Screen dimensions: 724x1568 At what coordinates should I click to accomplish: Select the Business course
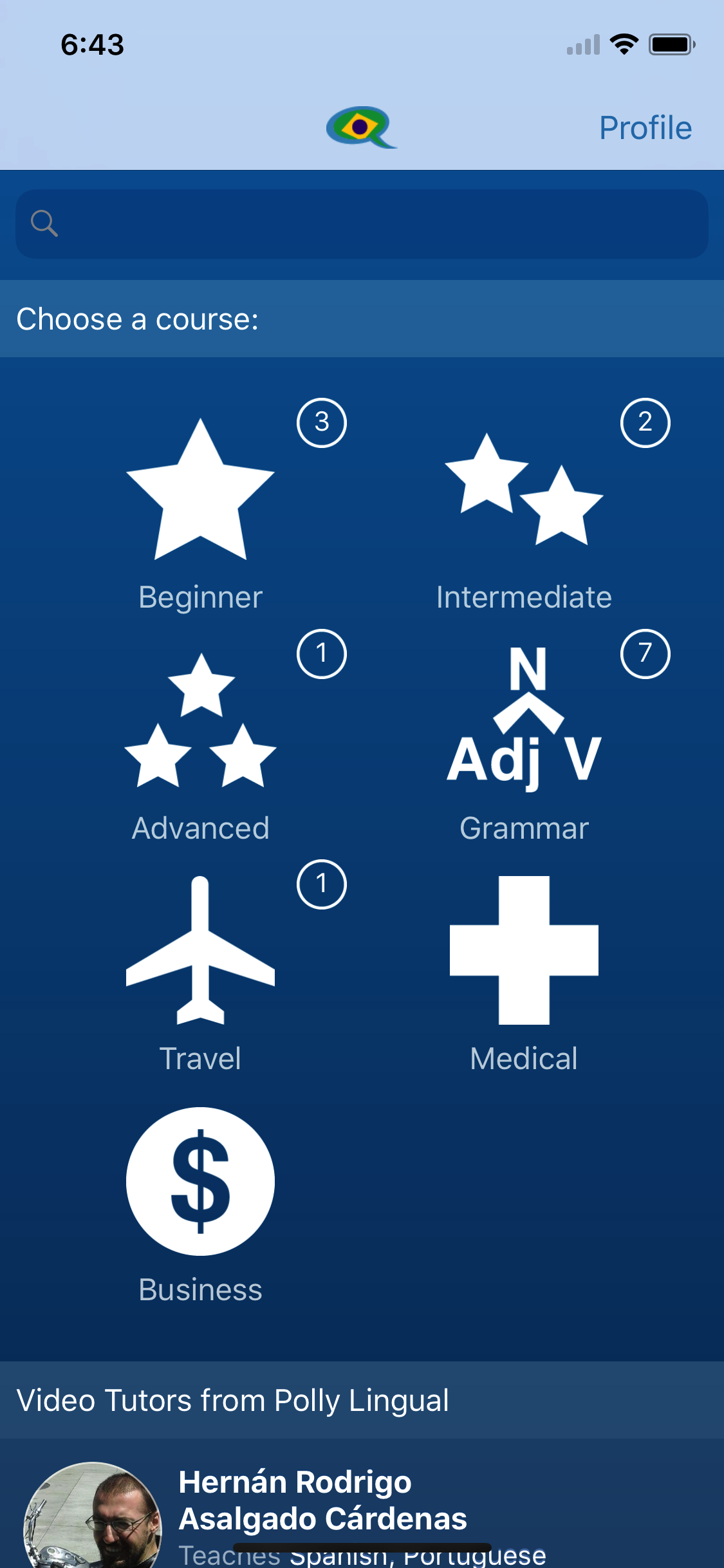200,1201
